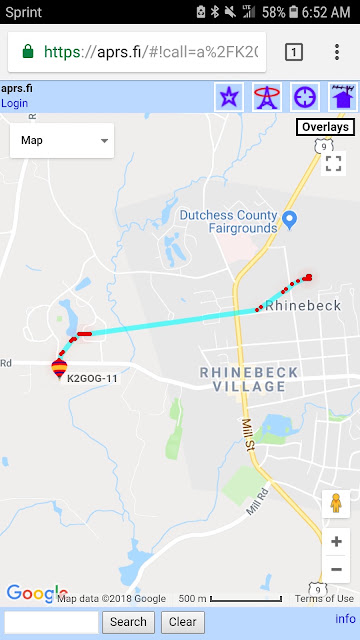Tap the antenna tower icon

point(267,97)
